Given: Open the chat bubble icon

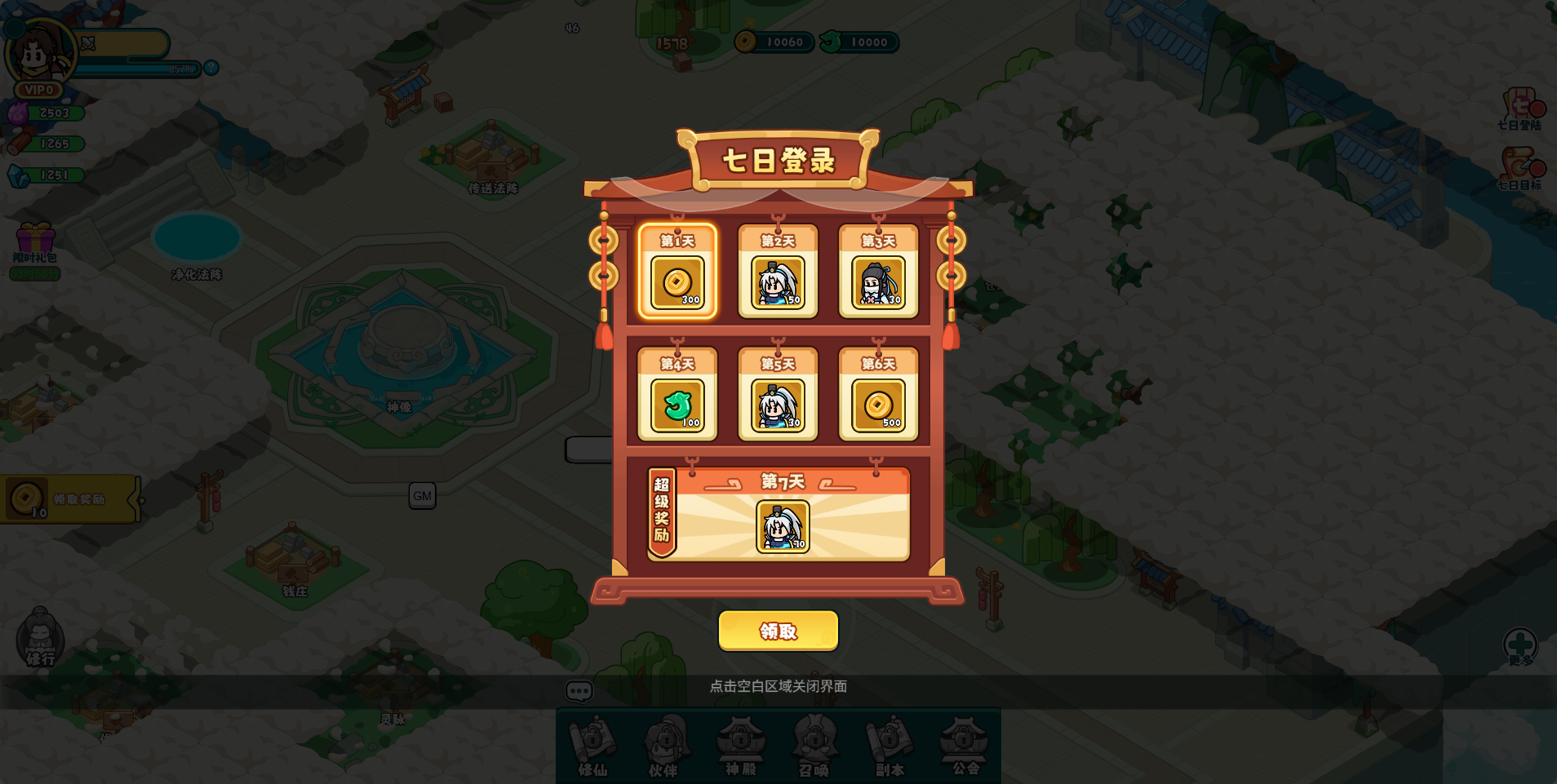Looking at the screenshot, I should click(x=579, y=692).
